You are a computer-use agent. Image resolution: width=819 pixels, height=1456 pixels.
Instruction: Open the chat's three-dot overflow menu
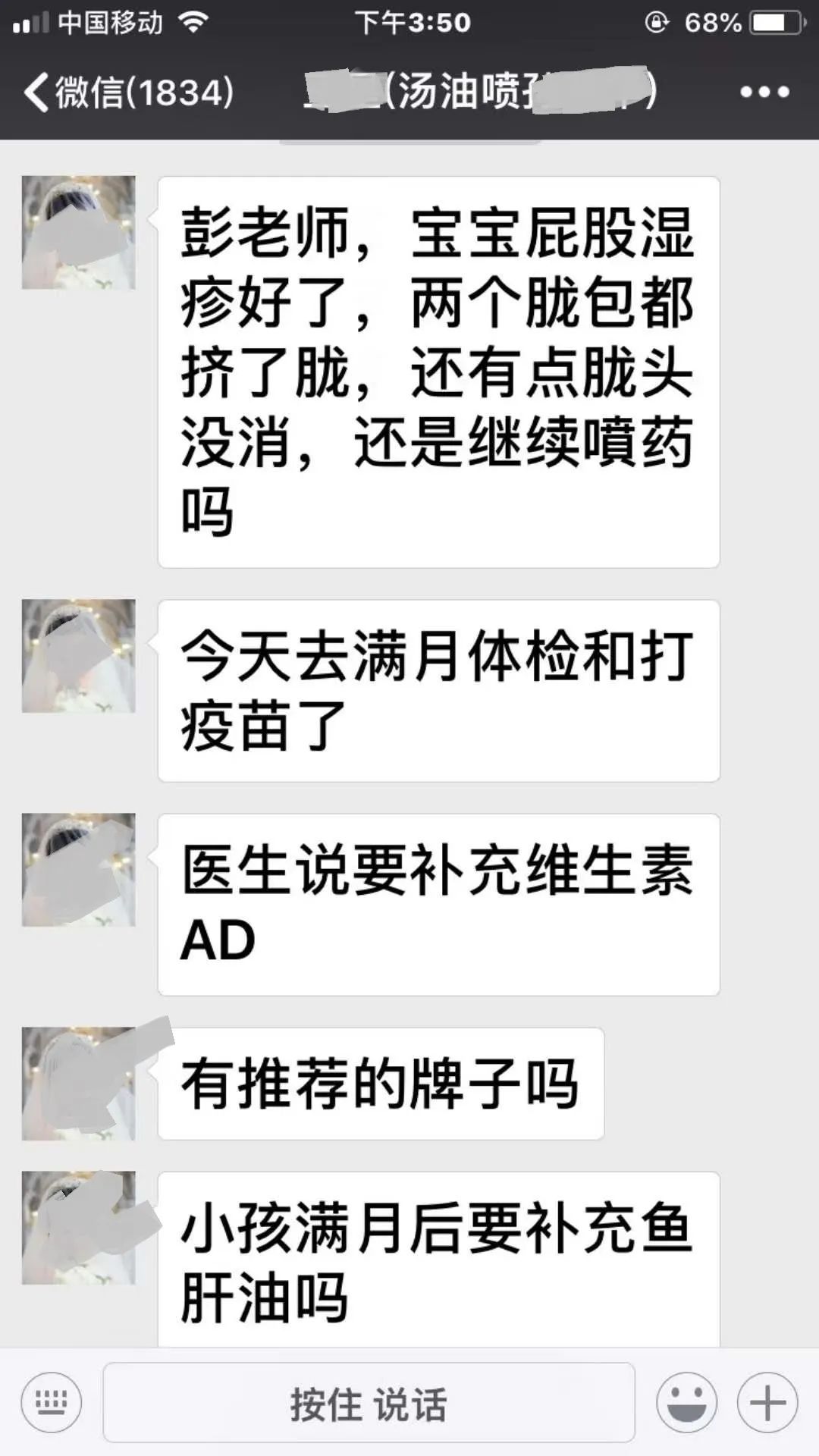764,93
